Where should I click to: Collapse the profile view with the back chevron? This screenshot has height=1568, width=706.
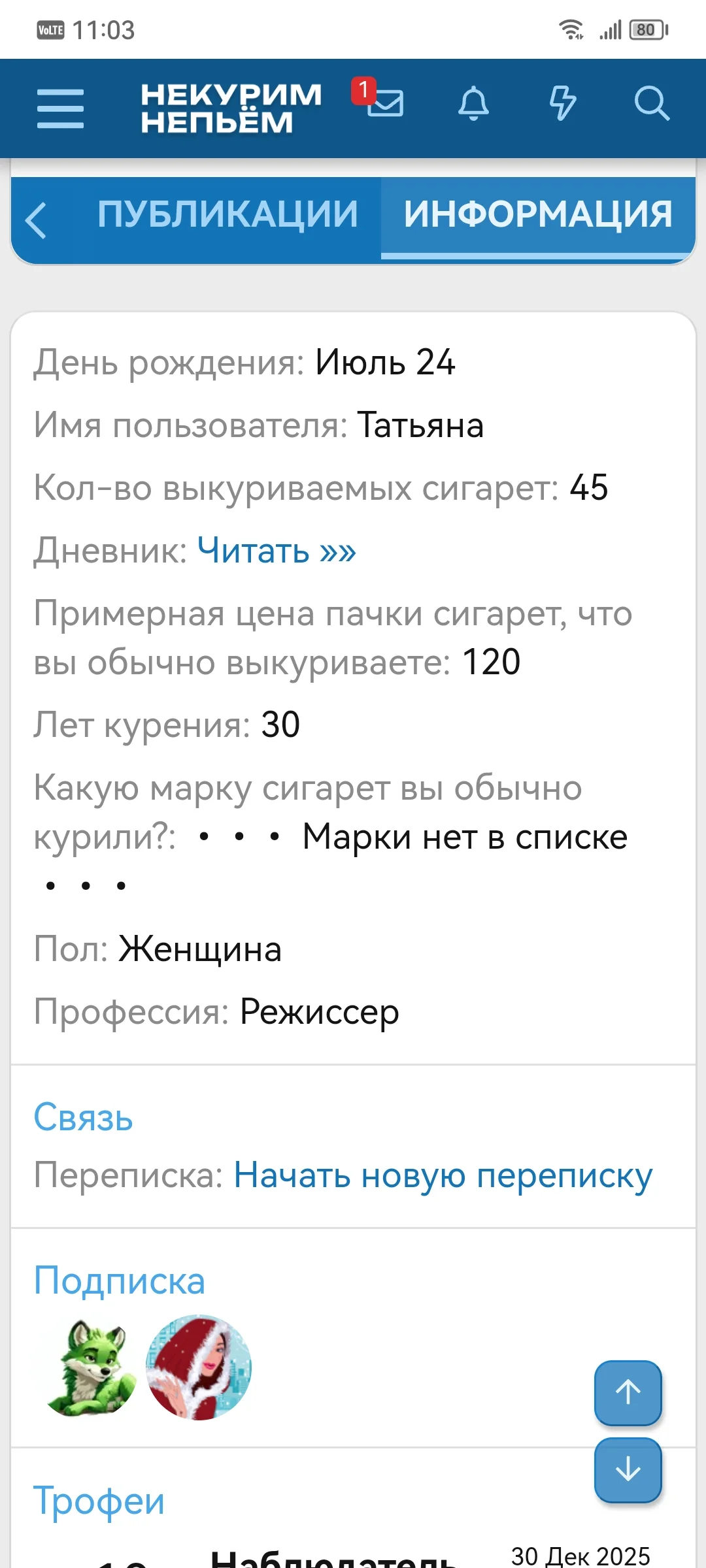pyautogui.click(x=37, y=220)
